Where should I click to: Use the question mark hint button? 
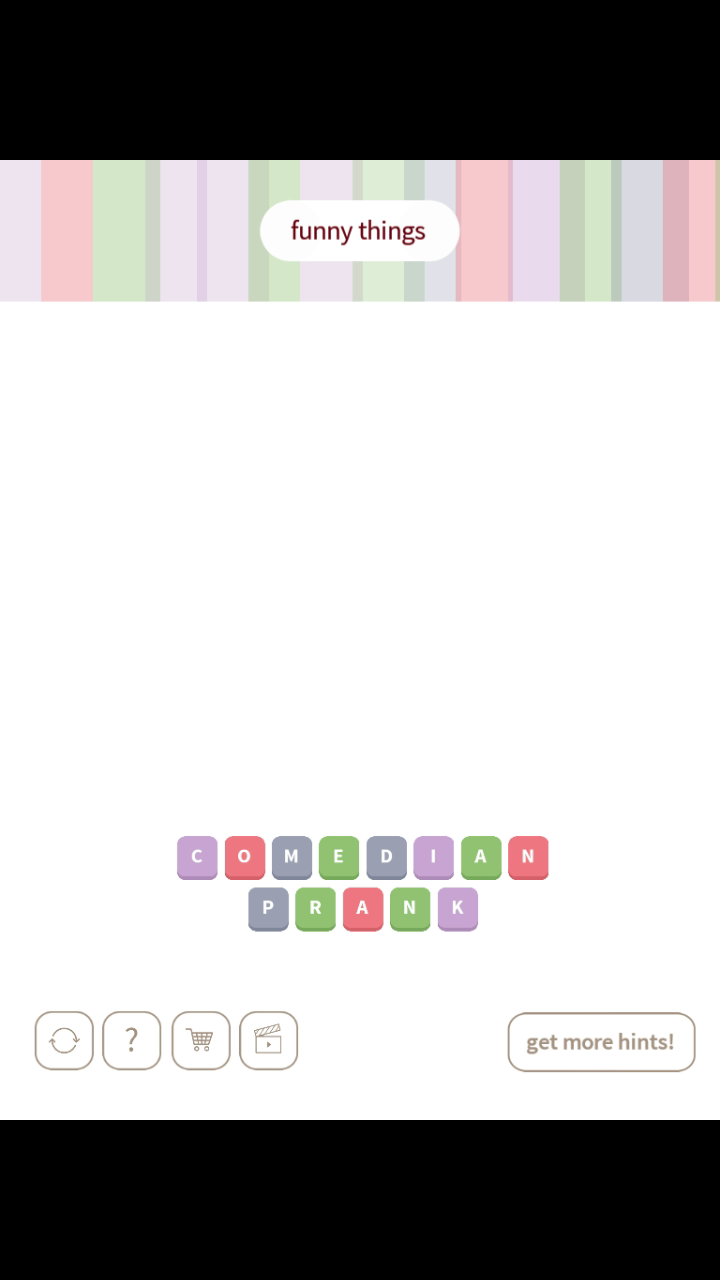[x=131, y=1041]
